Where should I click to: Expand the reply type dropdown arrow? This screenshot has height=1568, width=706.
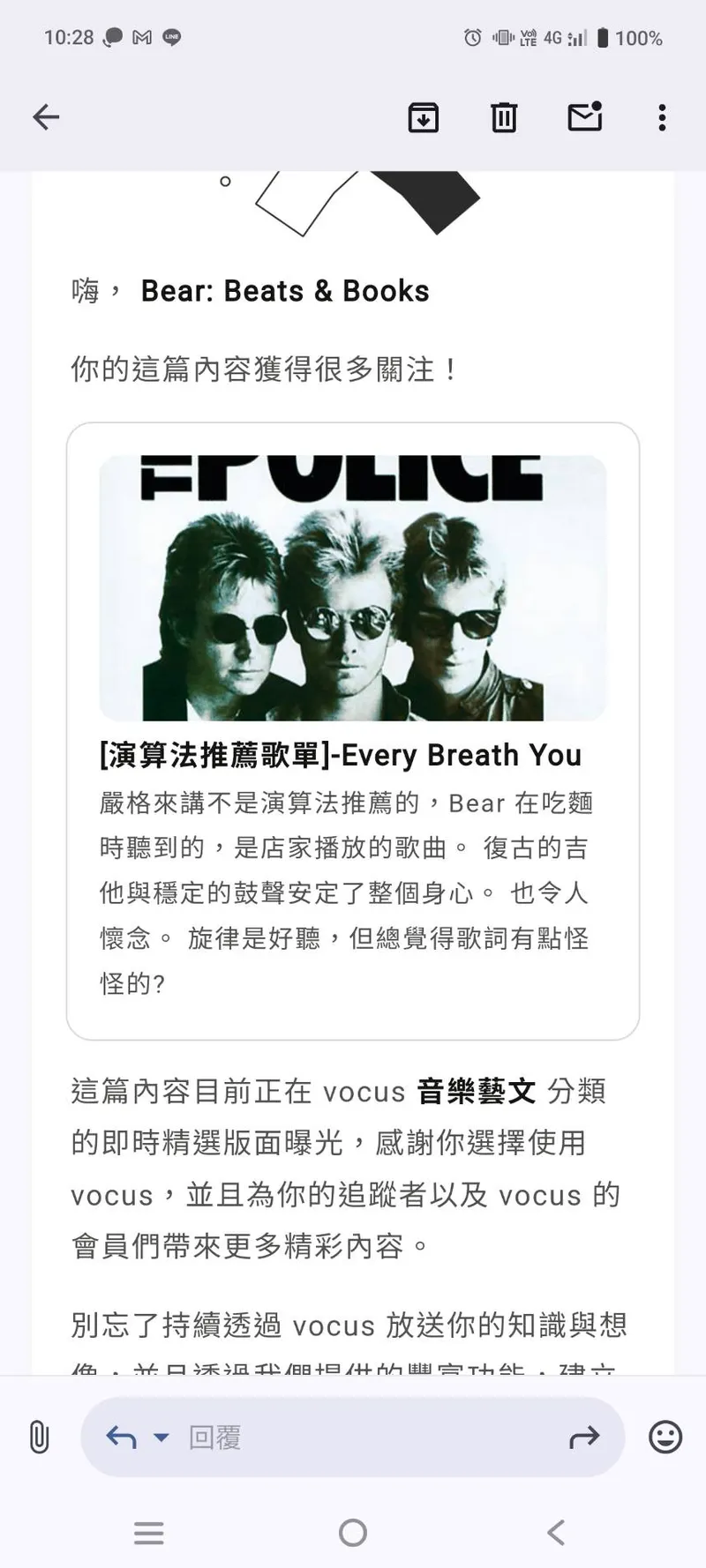click(x=161, y=1437)
